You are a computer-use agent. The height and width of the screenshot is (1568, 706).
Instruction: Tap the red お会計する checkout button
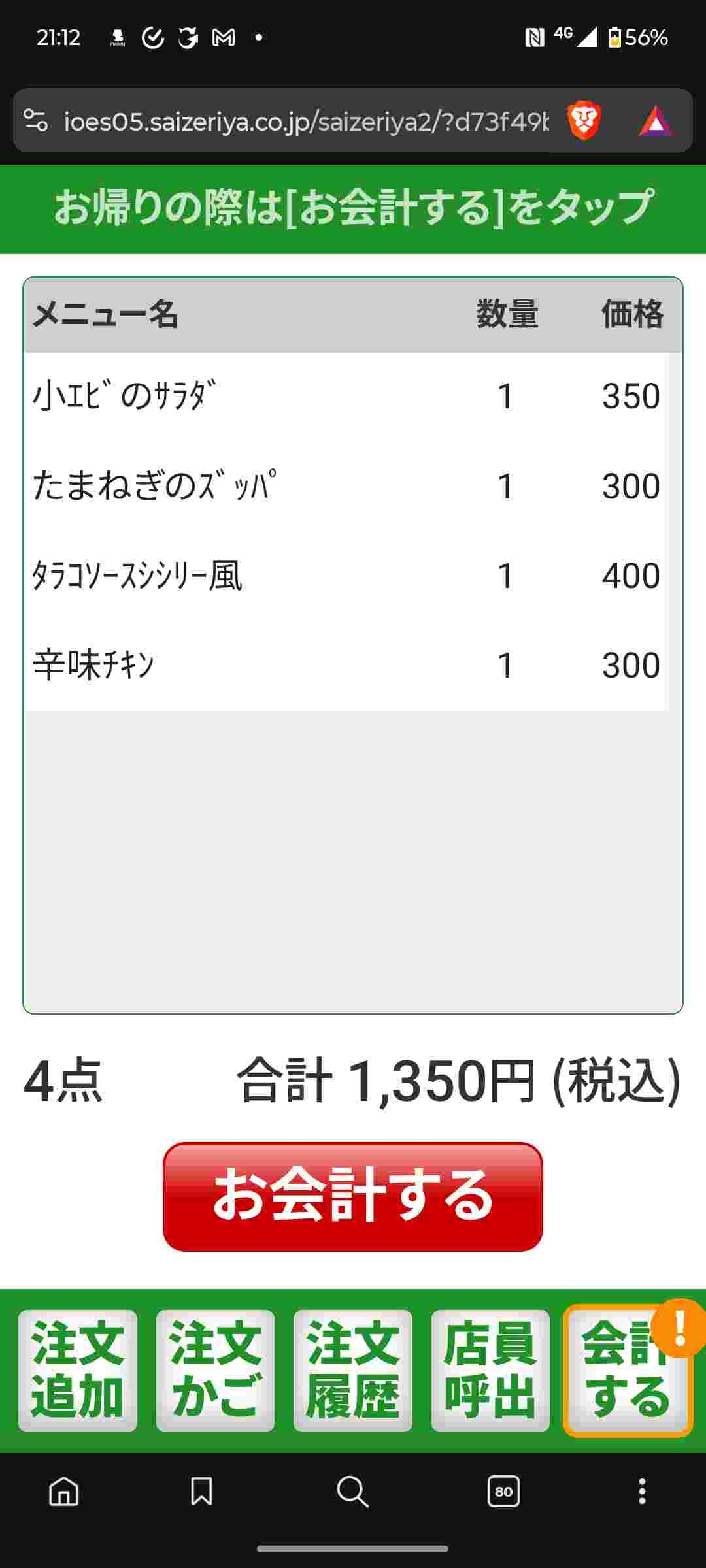pyautogui.click(x=353, y=1197)
